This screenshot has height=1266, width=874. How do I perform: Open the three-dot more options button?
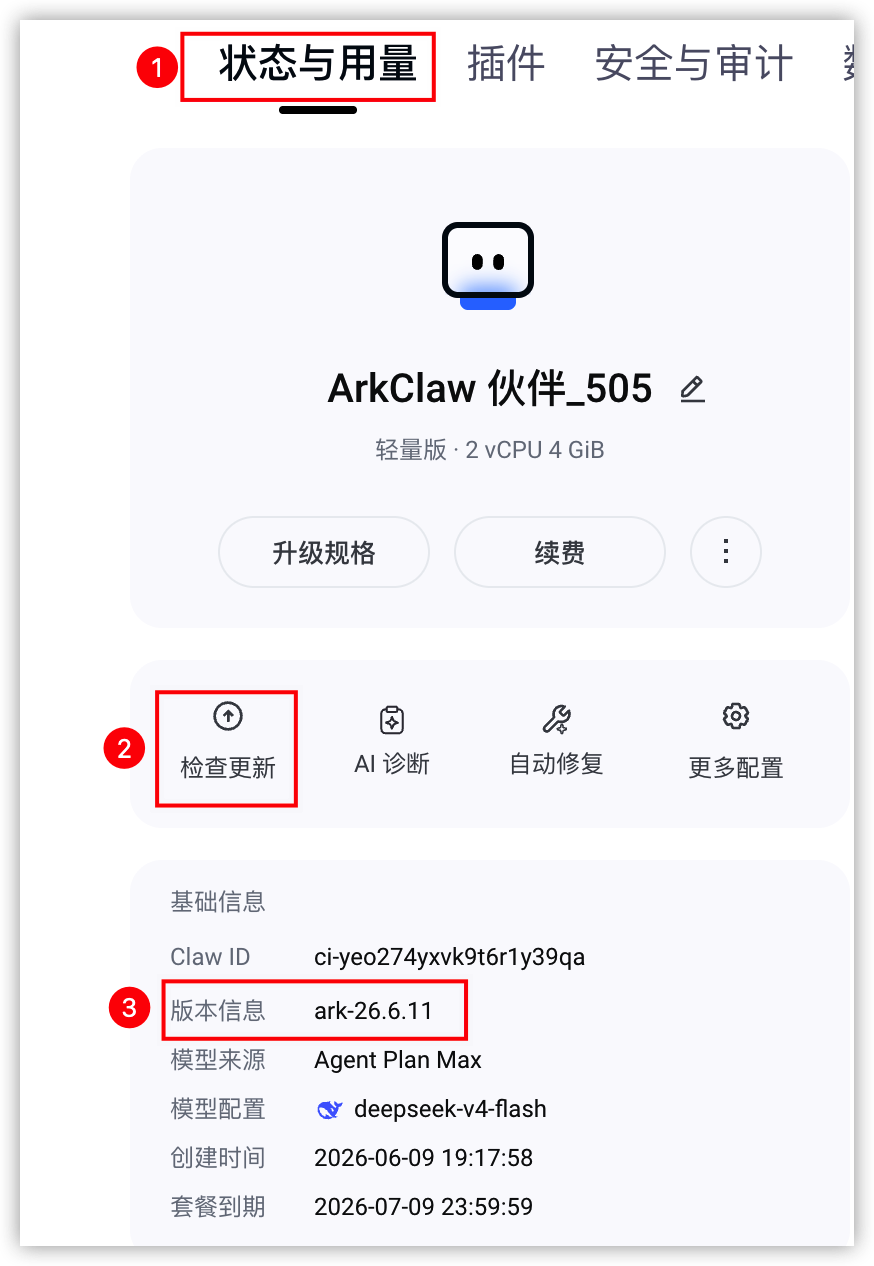point(726,552)
